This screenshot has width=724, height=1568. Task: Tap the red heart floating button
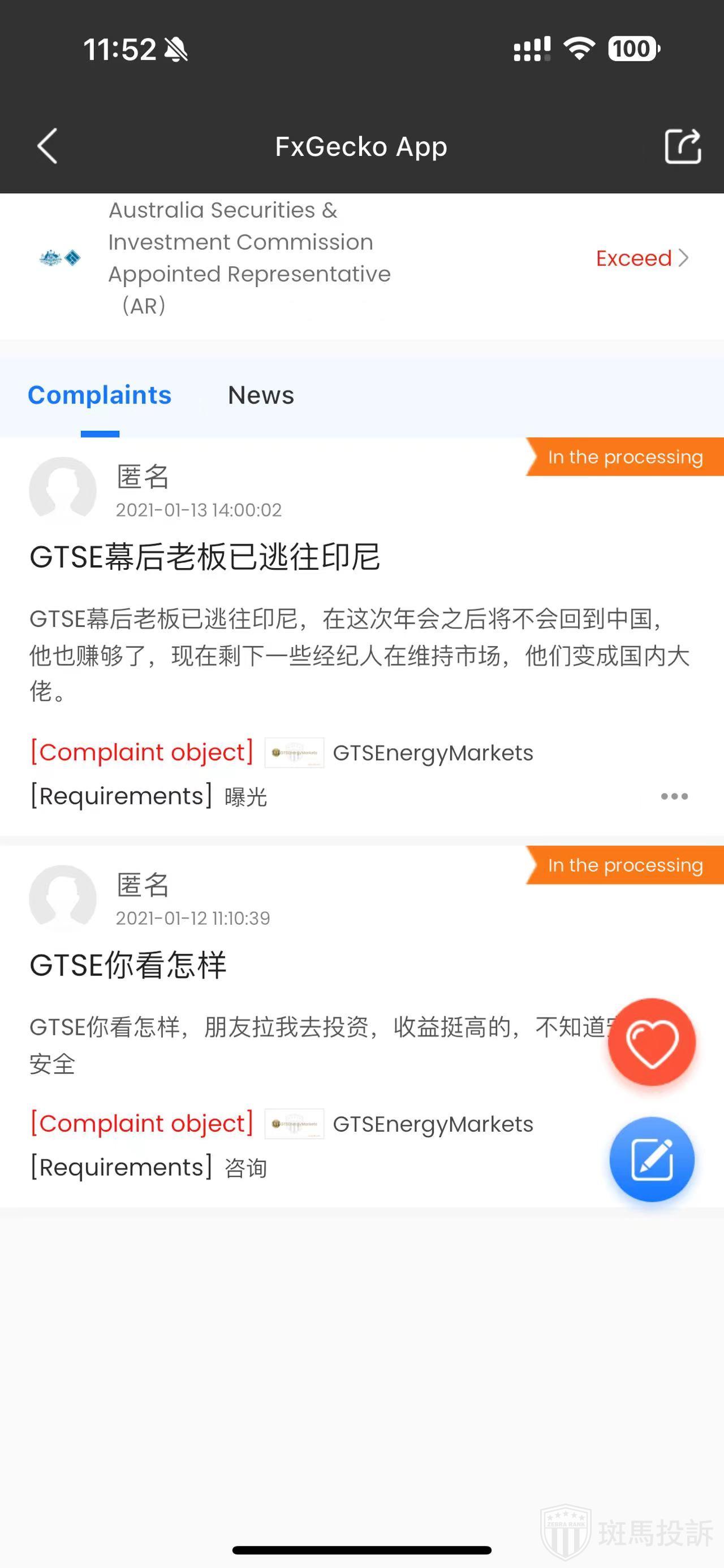[652, 1042]
